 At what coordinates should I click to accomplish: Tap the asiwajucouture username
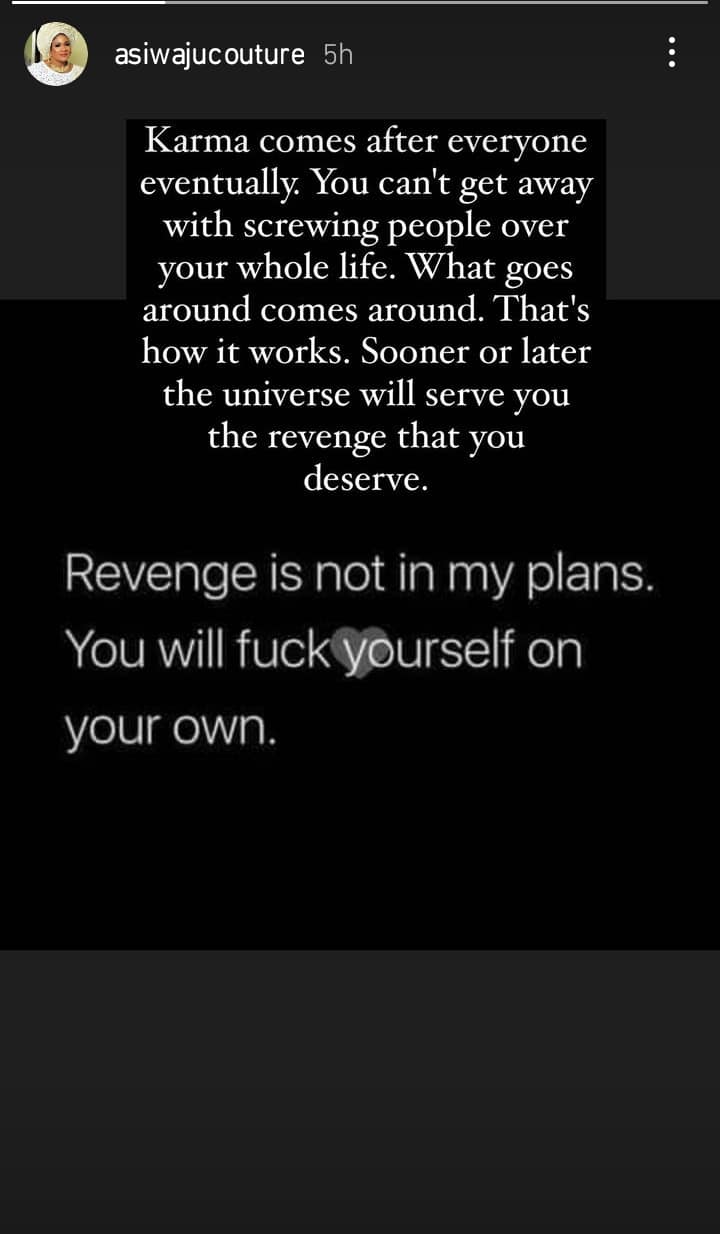click(209, 54)
